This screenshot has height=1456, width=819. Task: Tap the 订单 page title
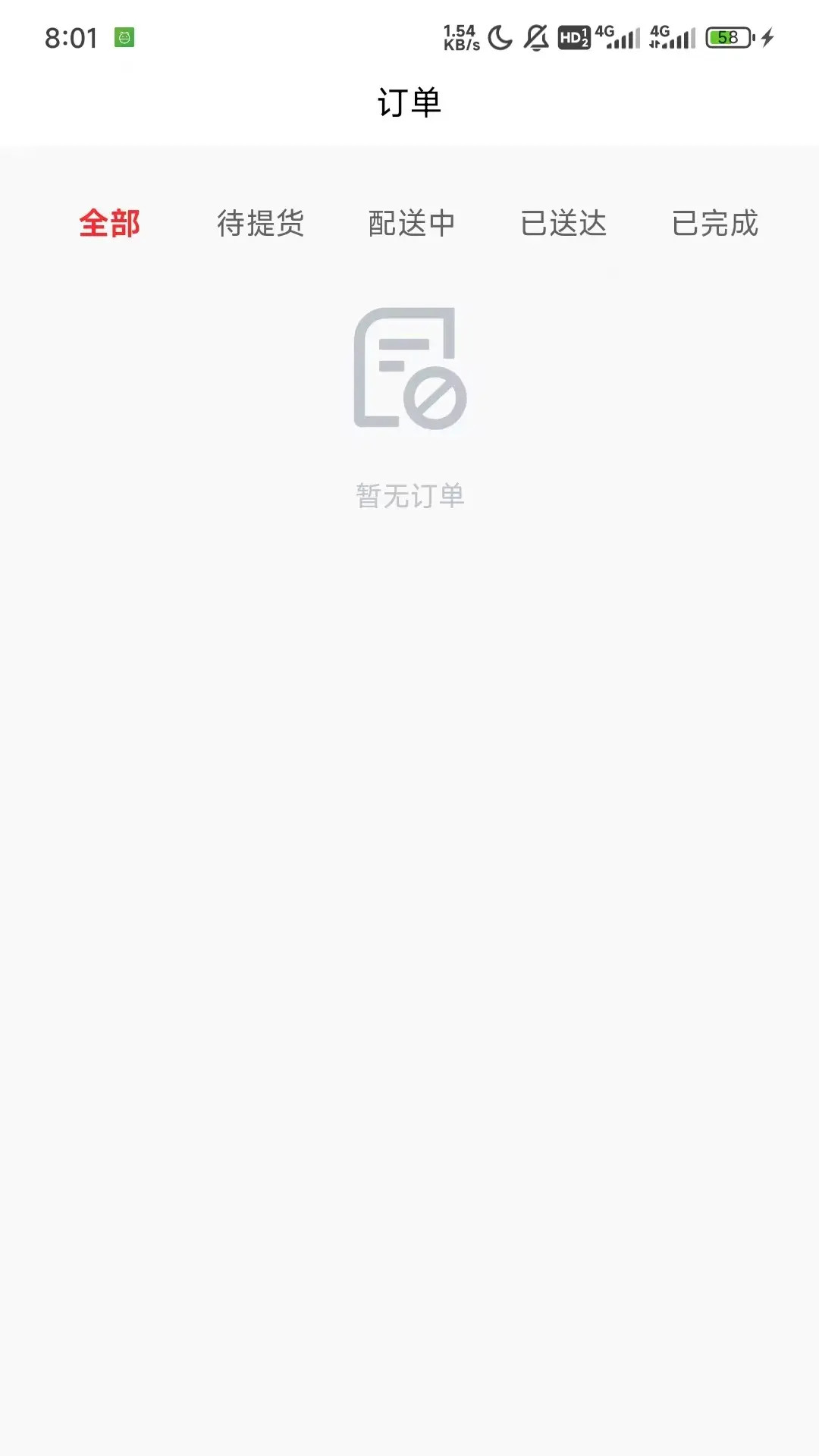click(409, 101)
